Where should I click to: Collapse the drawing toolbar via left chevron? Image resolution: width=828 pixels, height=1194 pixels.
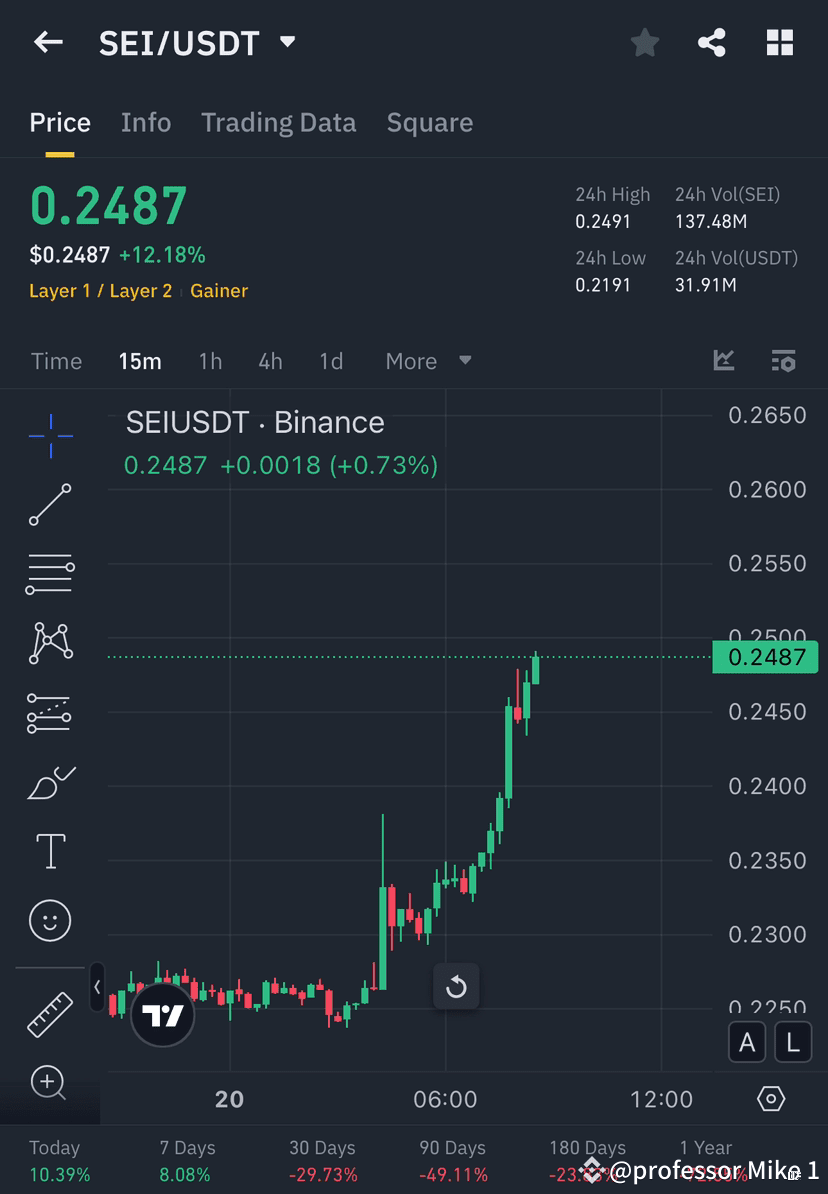[x=96, y=987]
